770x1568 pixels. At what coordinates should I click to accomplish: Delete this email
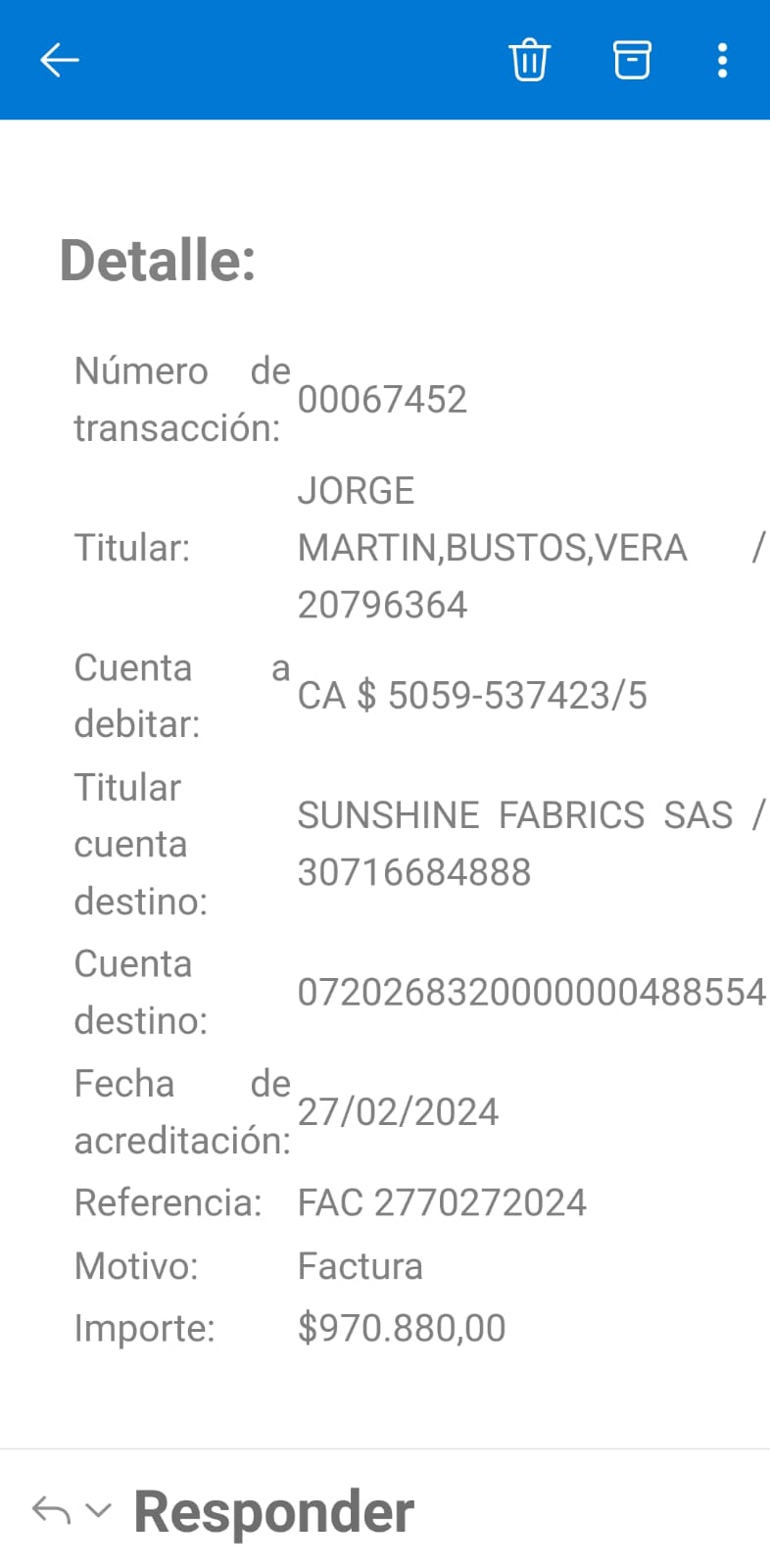click(x=529, y=60)
